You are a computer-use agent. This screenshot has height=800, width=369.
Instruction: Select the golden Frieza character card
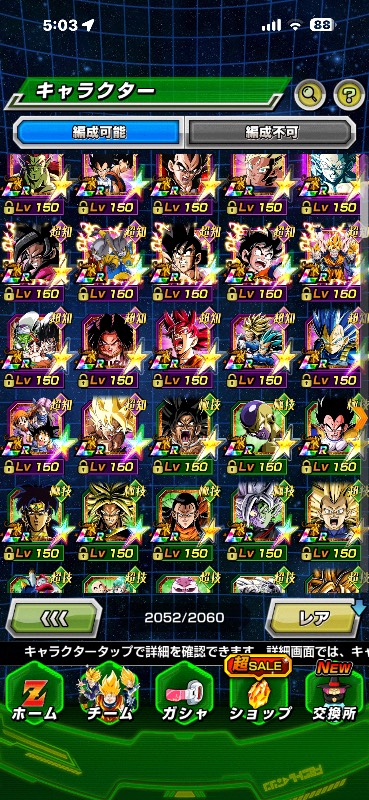pyautogui.click(x=260, y=436)
